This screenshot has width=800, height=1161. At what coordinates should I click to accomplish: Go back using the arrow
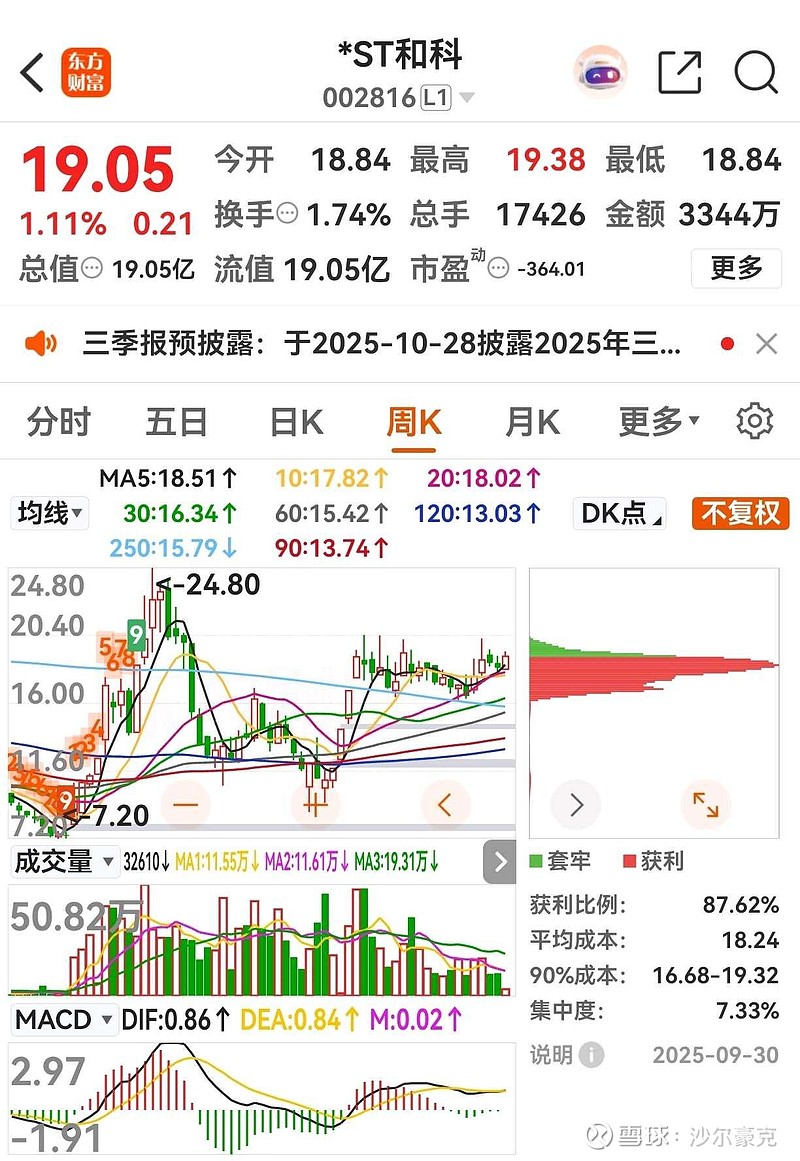click(33, 73)
